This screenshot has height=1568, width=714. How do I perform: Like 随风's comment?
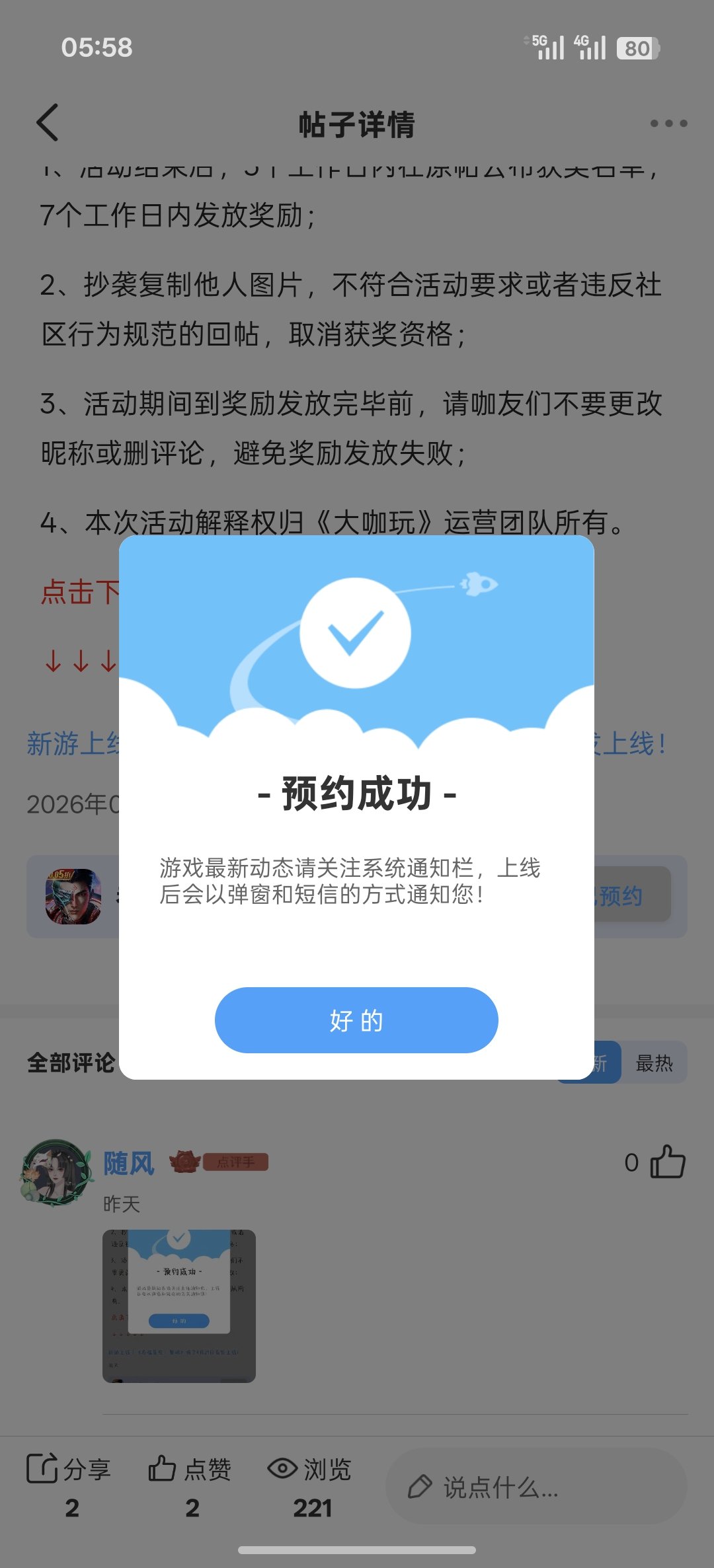(x=668, y=1162)
